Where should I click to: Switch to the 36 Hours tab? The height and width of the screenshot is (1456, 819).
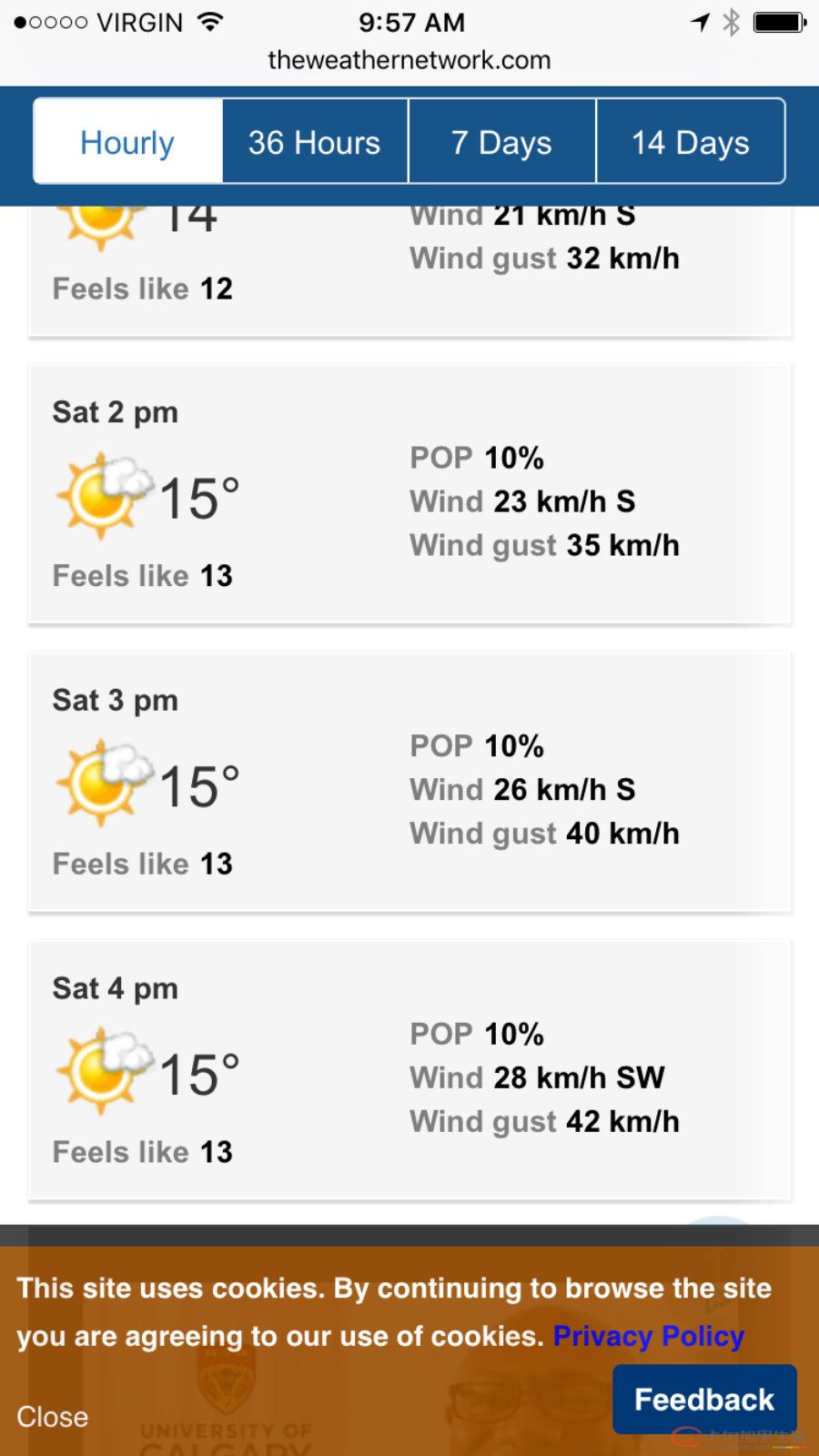[x=315, y=143]
